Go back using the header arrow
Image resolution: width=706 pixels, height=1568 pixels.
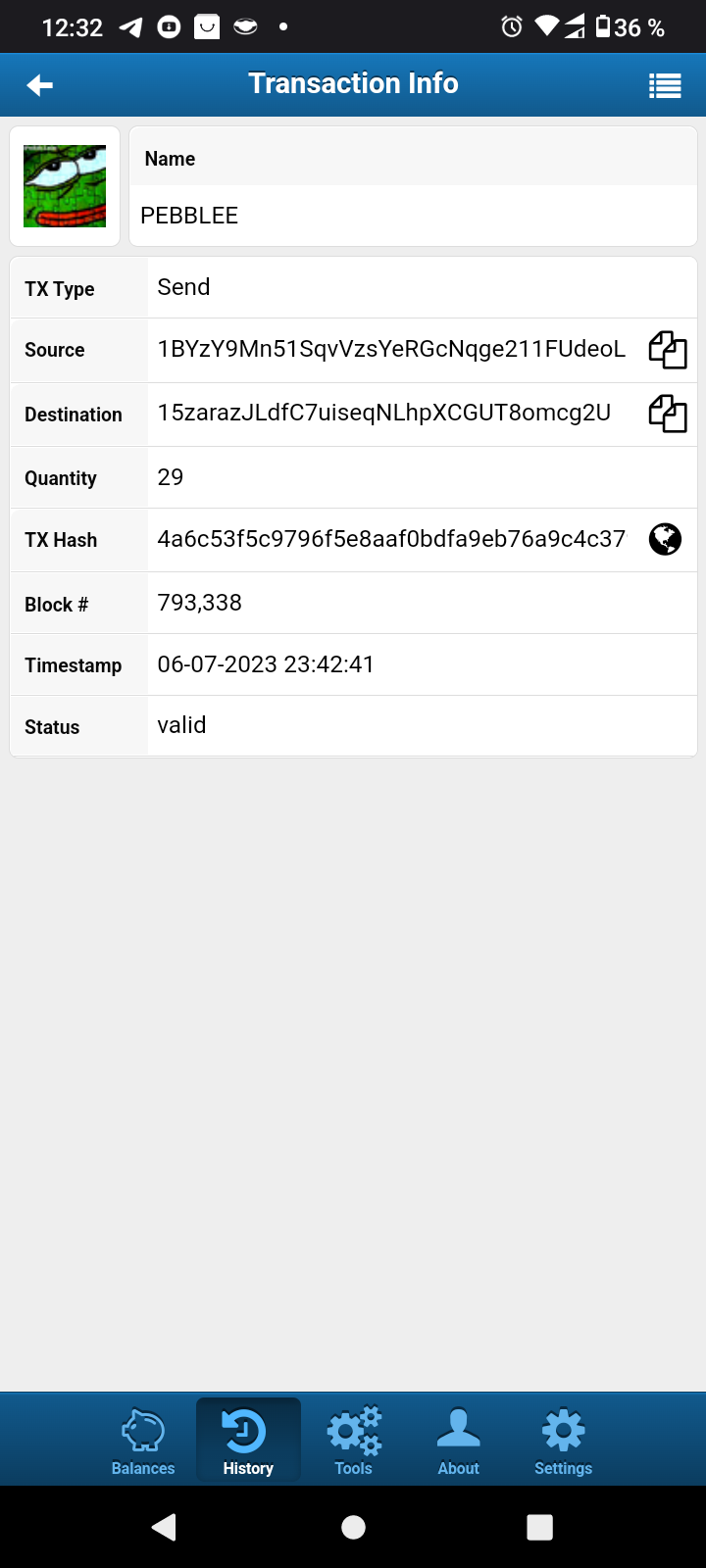tap(39, 85)
